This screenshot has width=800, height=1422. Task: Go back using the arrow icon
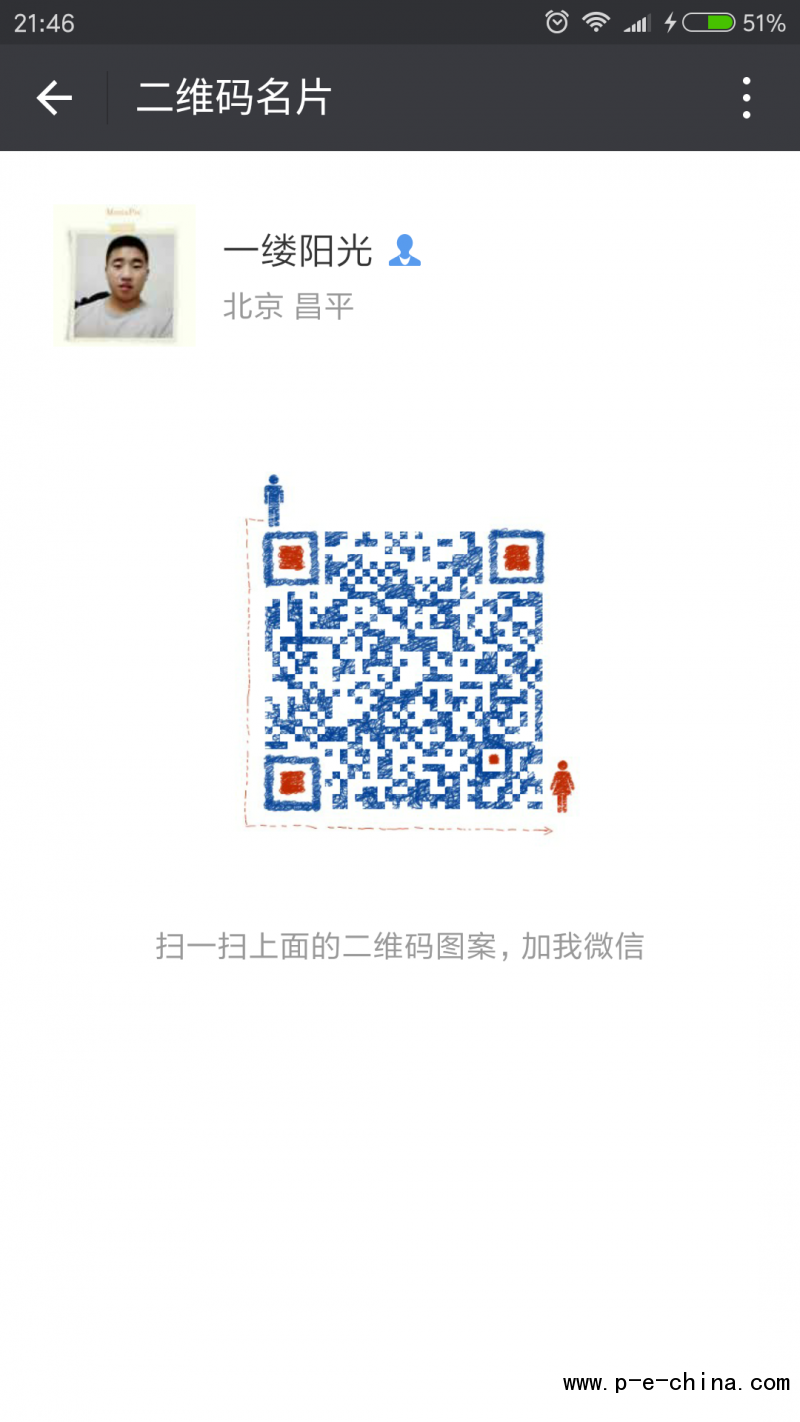(x=54, y=97)
